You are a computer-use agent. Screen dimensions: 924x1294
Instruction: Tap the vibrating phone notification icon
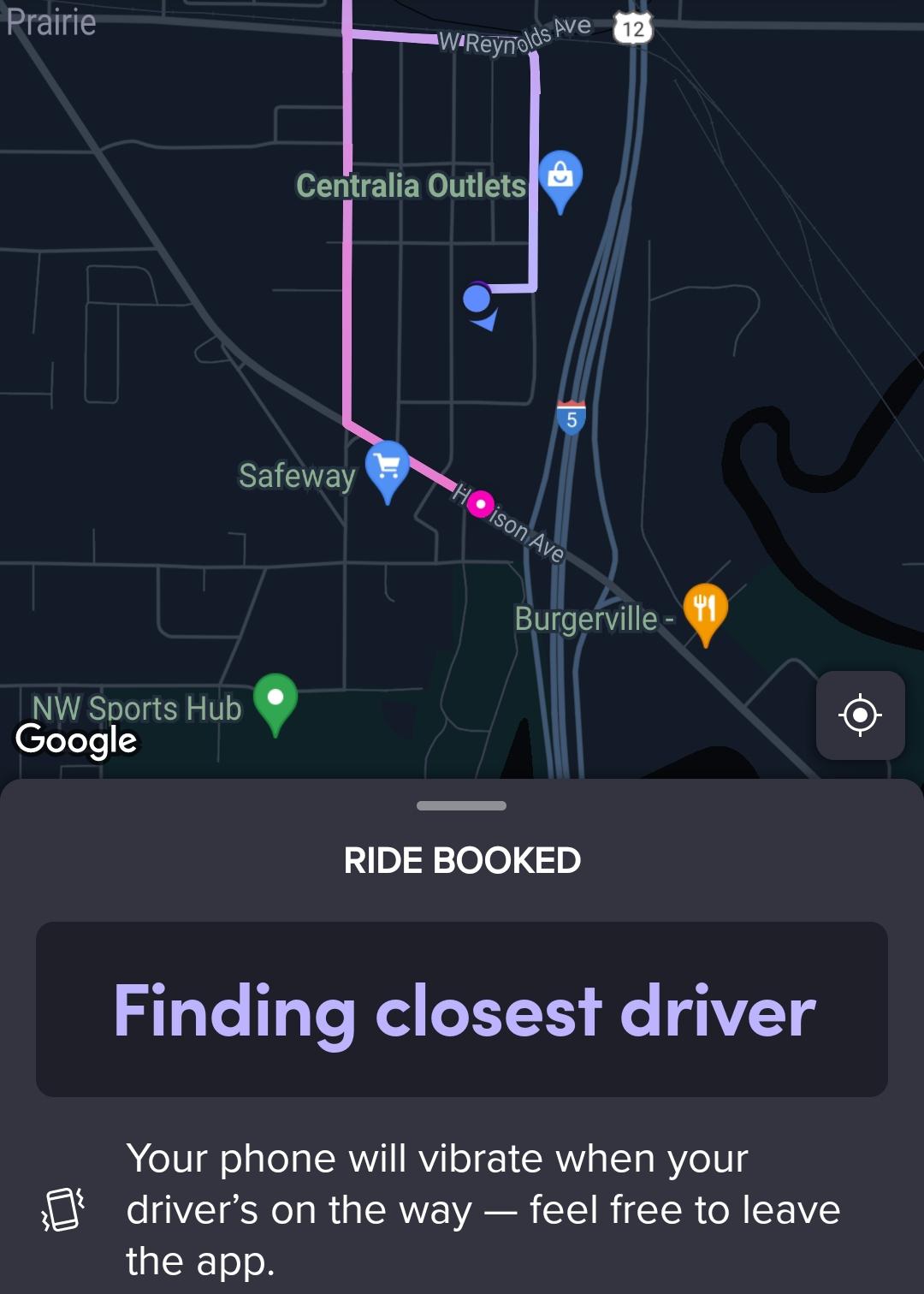[63, 1208]
